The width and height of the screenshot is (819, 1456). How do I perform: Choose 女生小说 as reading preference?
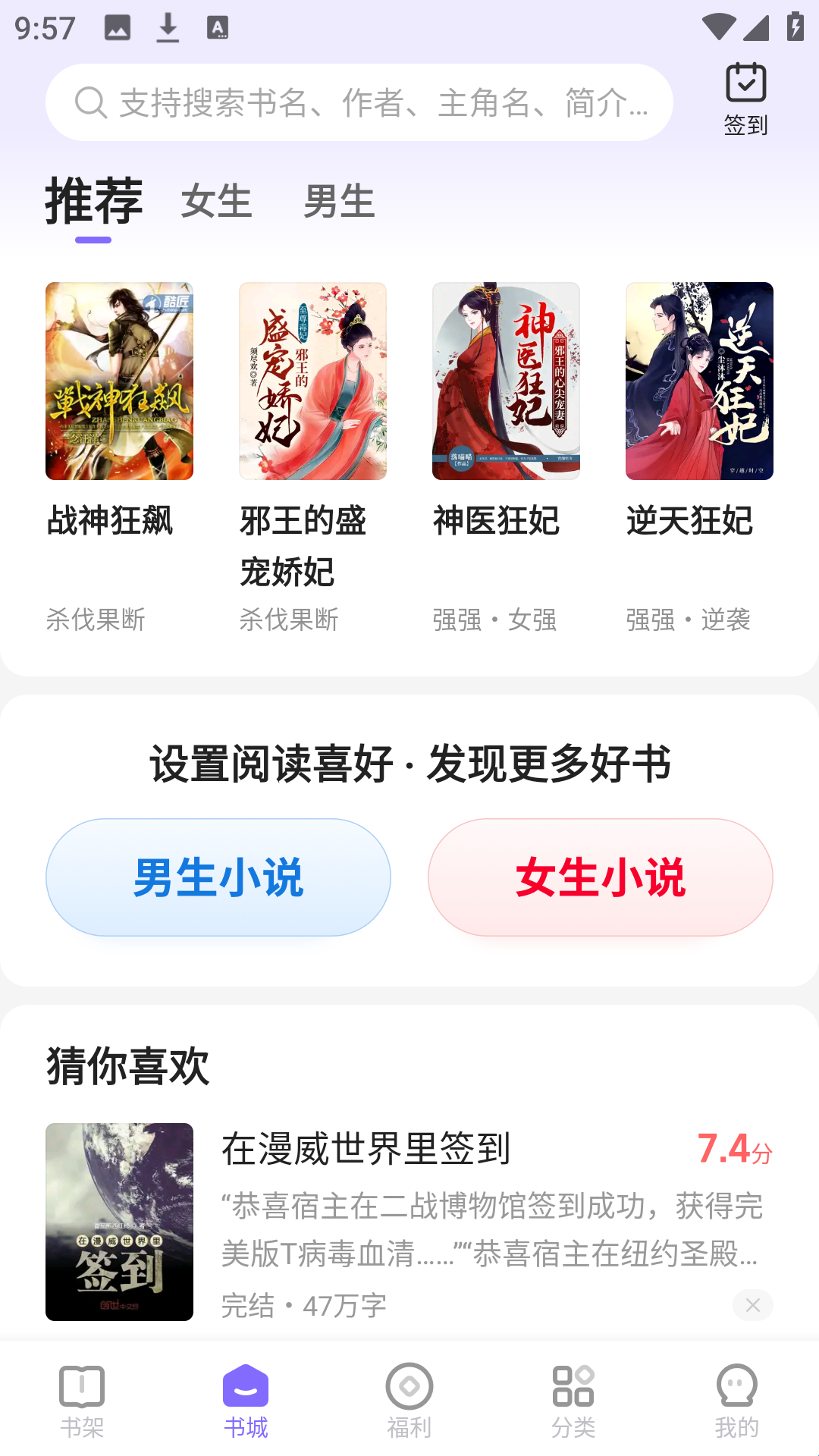(x=601, y=877)
